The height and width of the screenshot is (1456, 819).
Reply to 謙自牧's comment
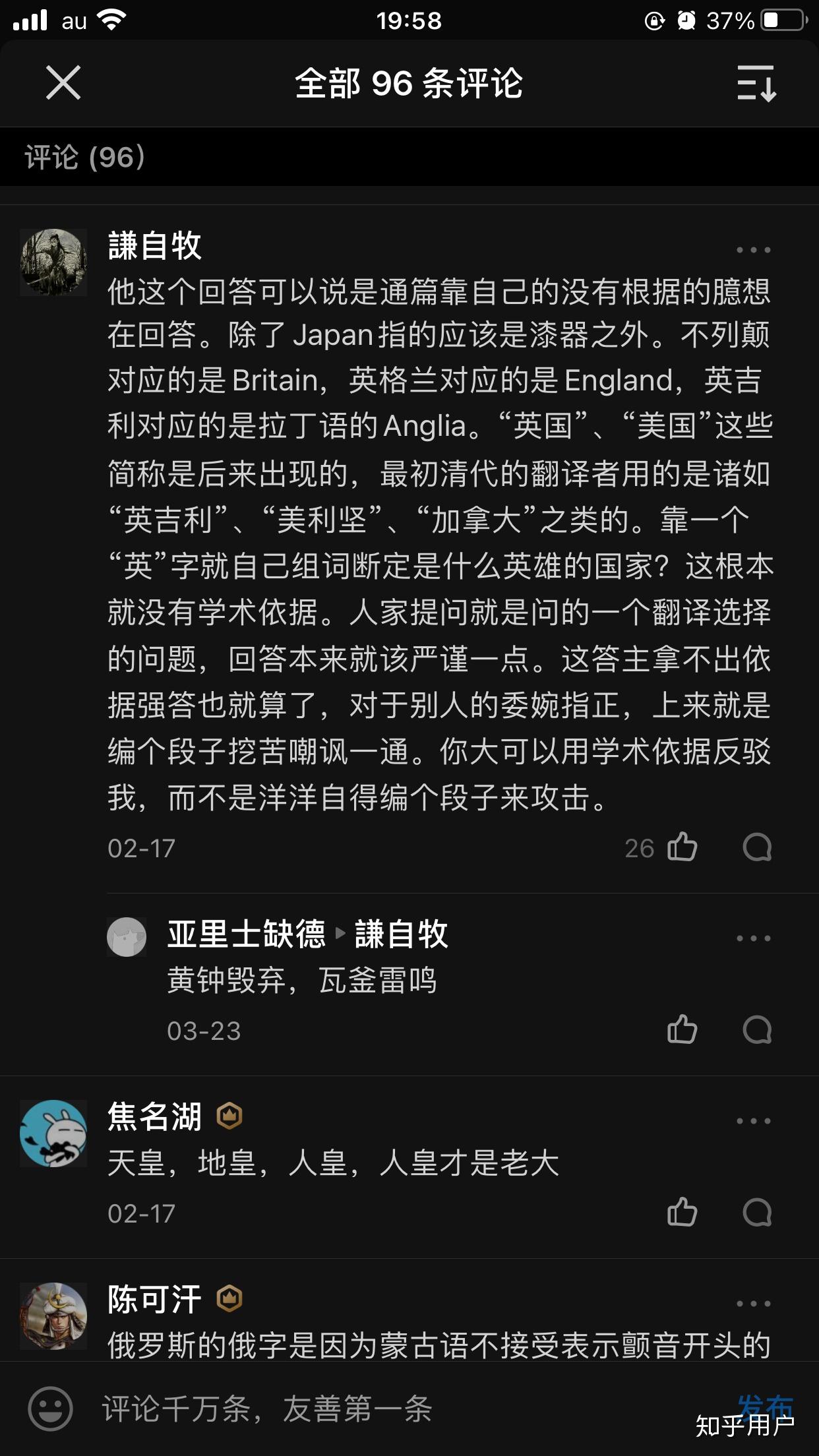[756, 847]
